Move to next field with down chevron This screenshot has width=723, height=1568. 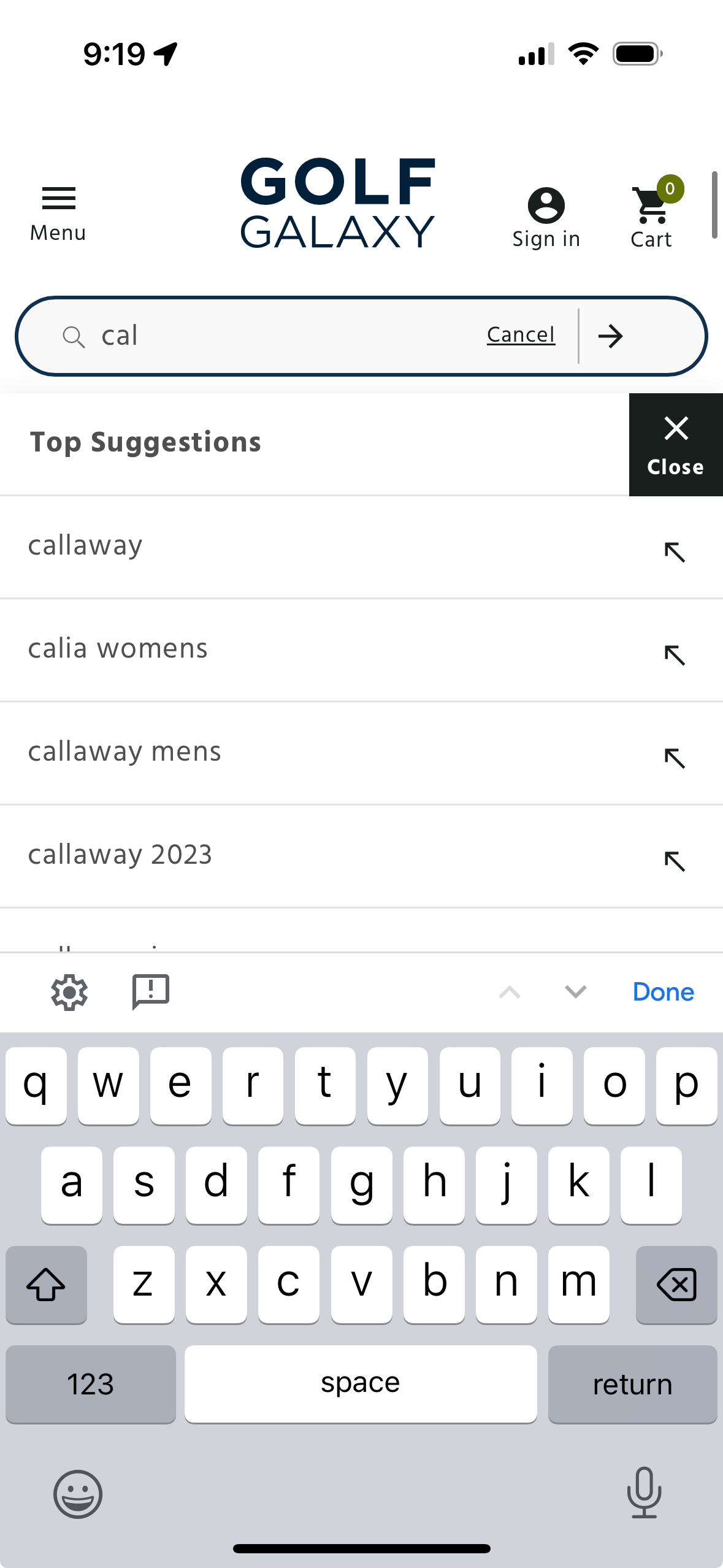click(x=575, y=992)
